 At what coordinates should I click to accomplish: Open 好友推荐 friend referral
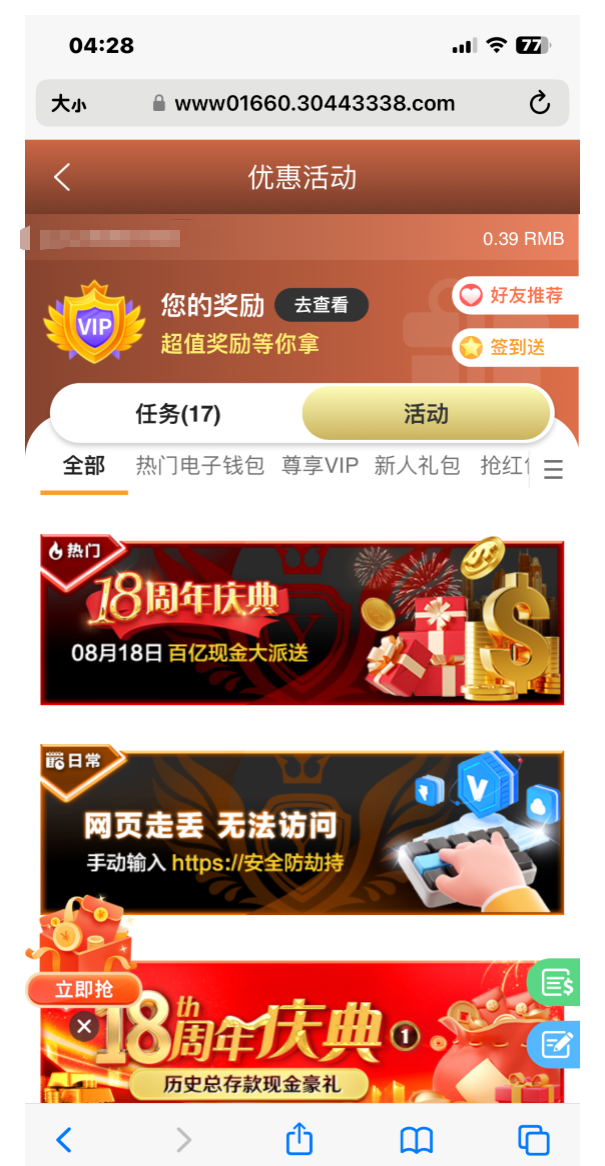516,295
